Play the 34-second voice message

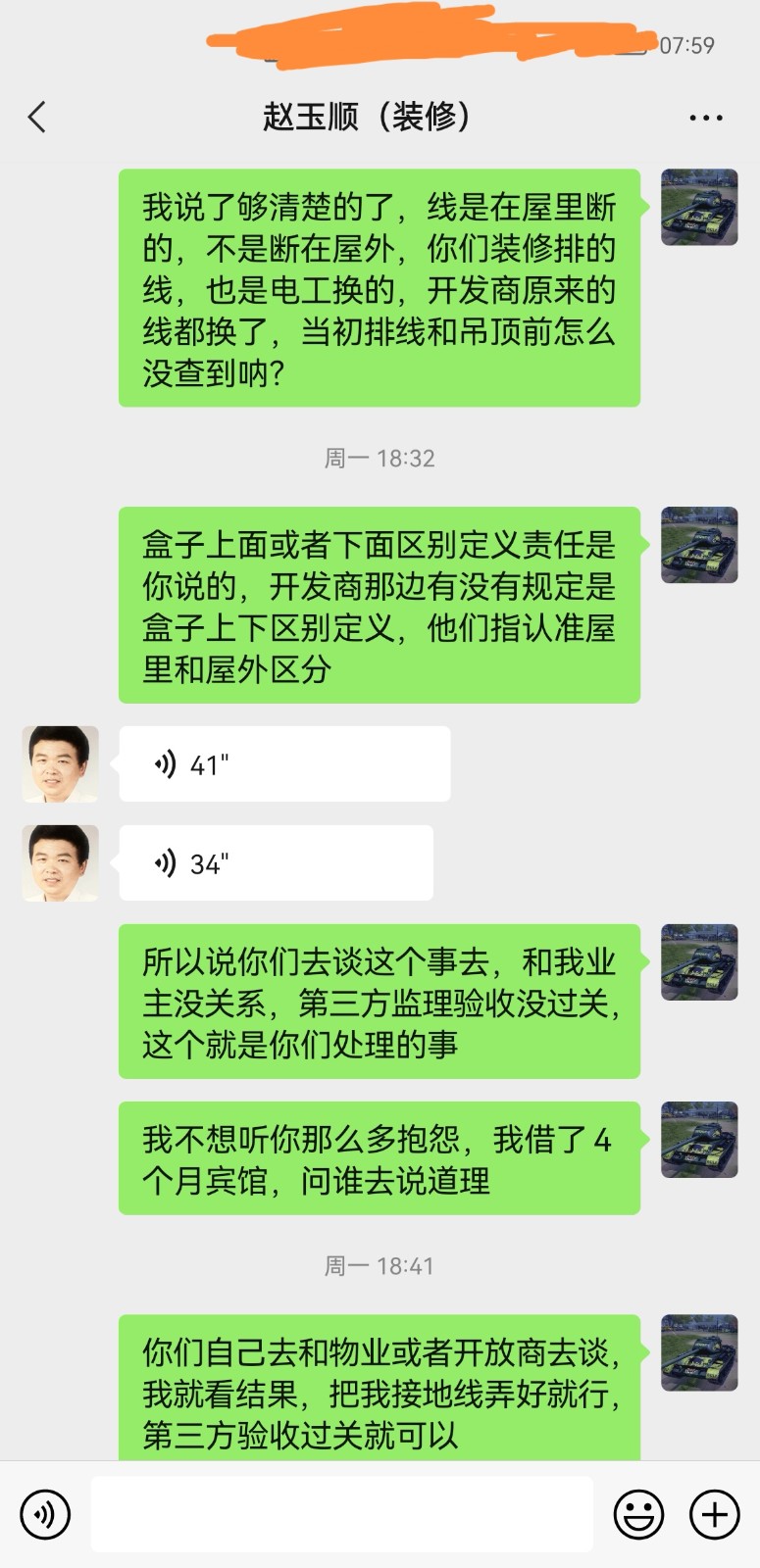(x=276, y=863)
